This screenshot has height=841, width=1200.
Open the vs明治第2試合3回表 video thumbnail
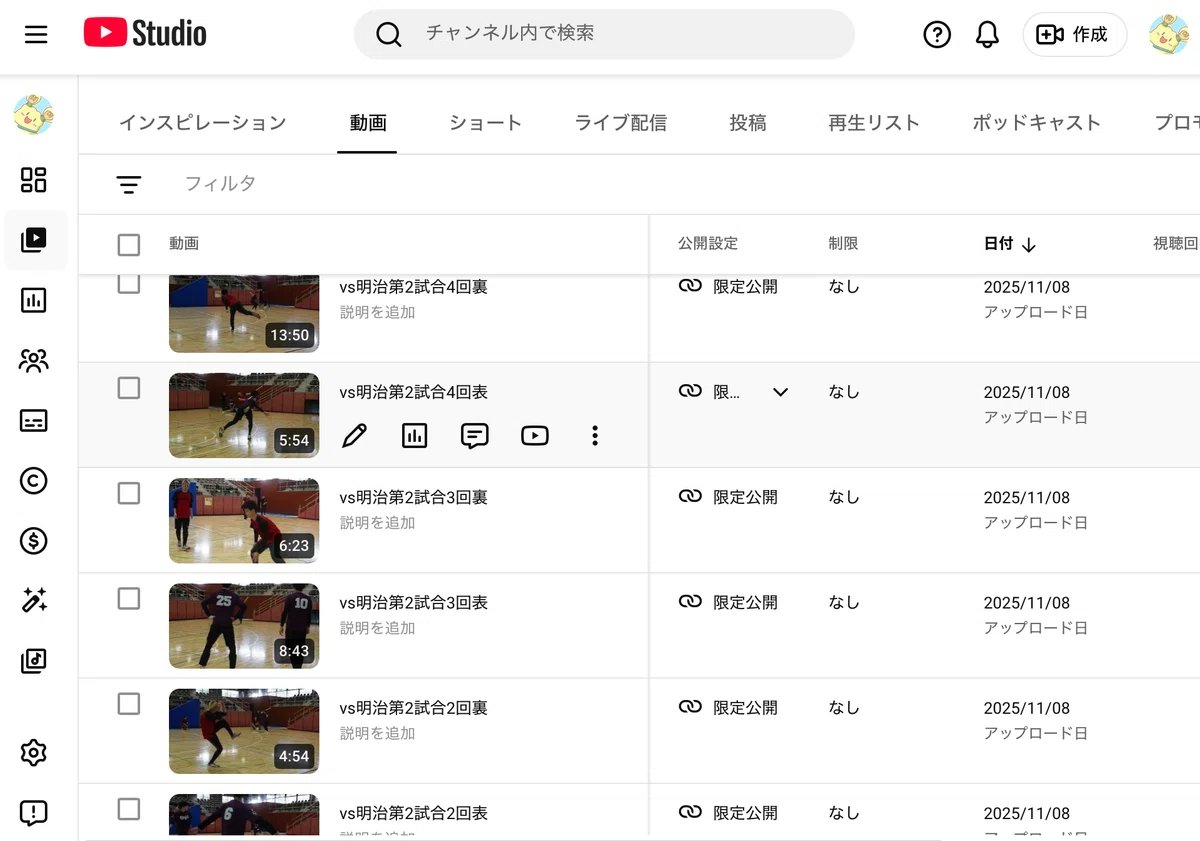point(244,626)
